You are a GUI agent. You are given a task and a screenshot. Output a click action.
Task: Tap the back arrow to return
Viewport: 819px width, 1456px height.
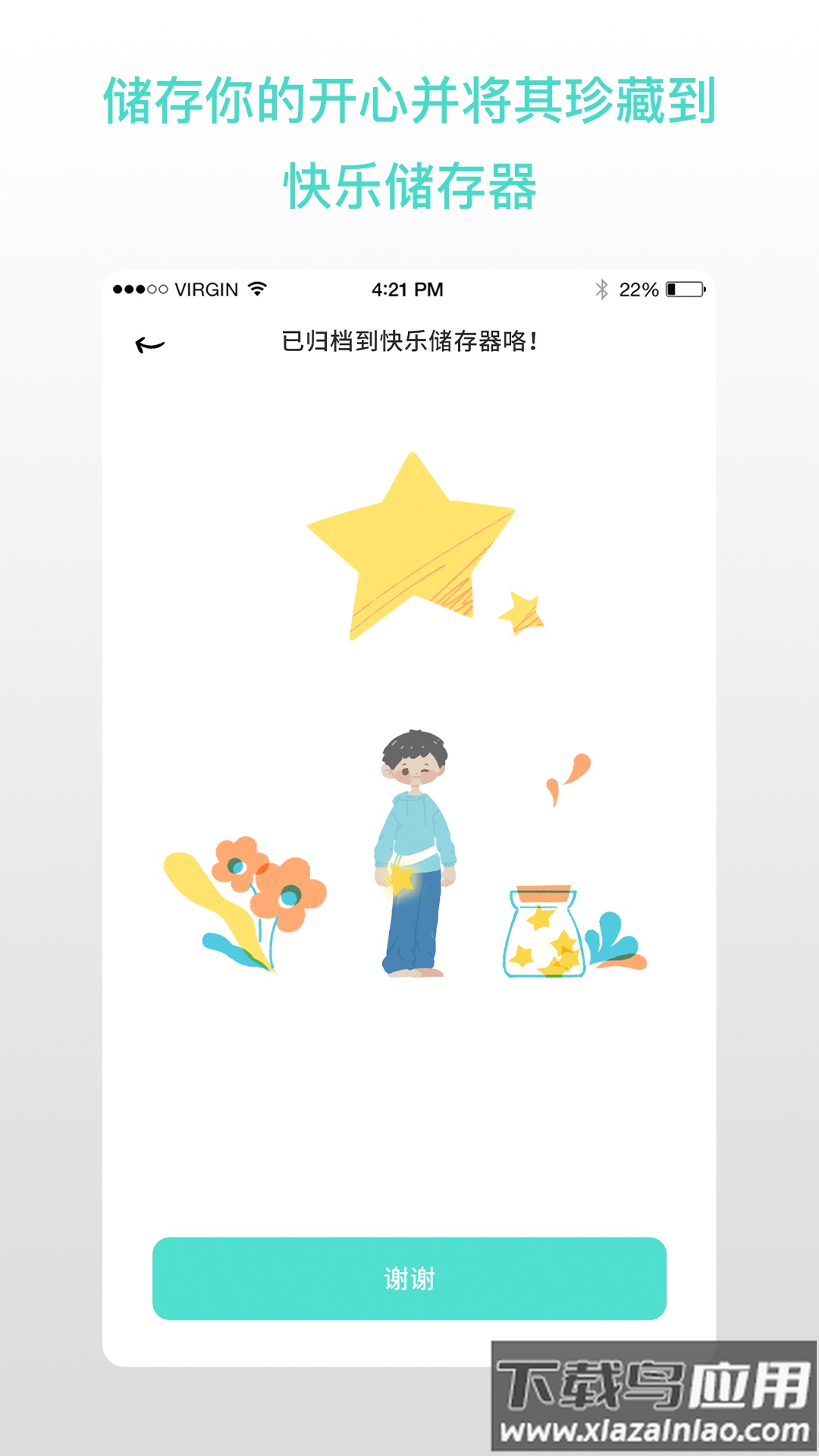click(150, 341)
